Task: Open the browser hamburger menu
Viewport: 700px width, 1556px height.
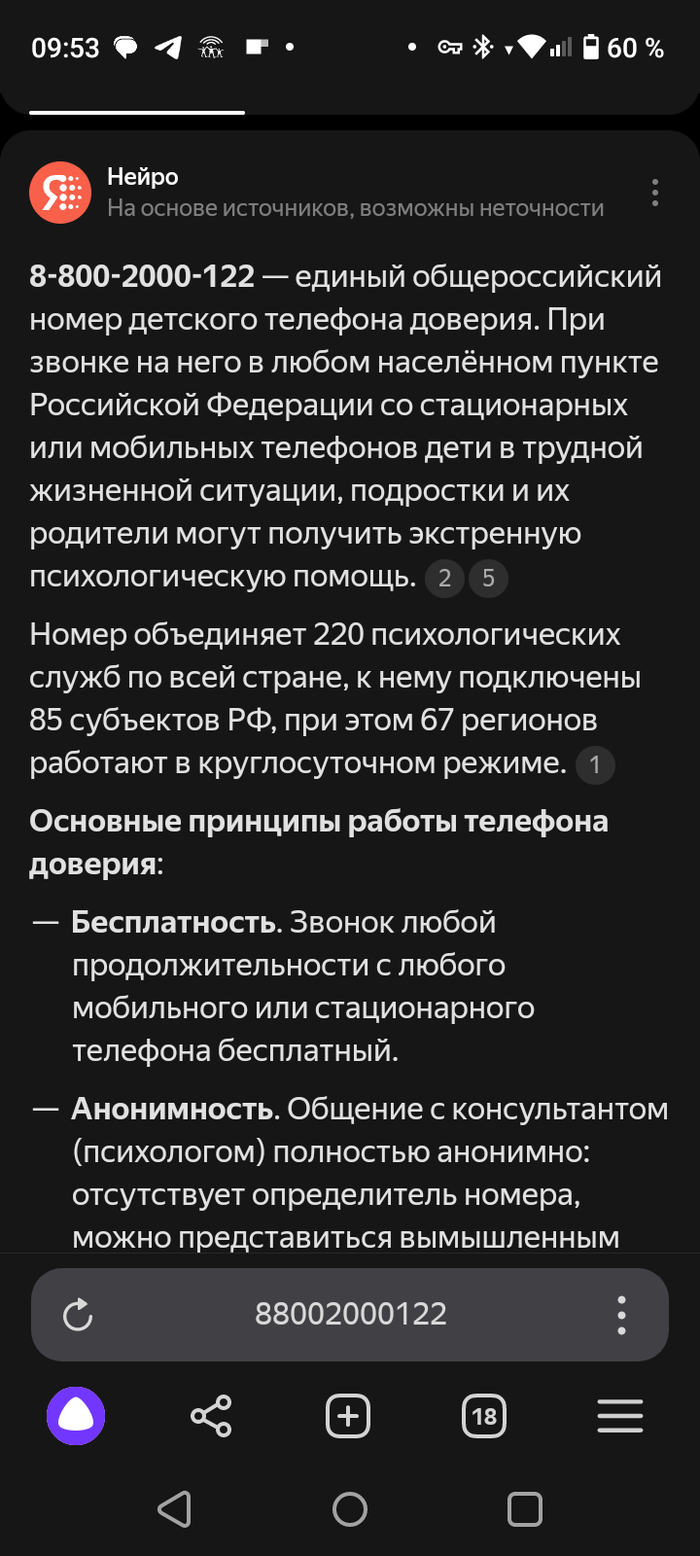Action: (x=620, y=1416)
